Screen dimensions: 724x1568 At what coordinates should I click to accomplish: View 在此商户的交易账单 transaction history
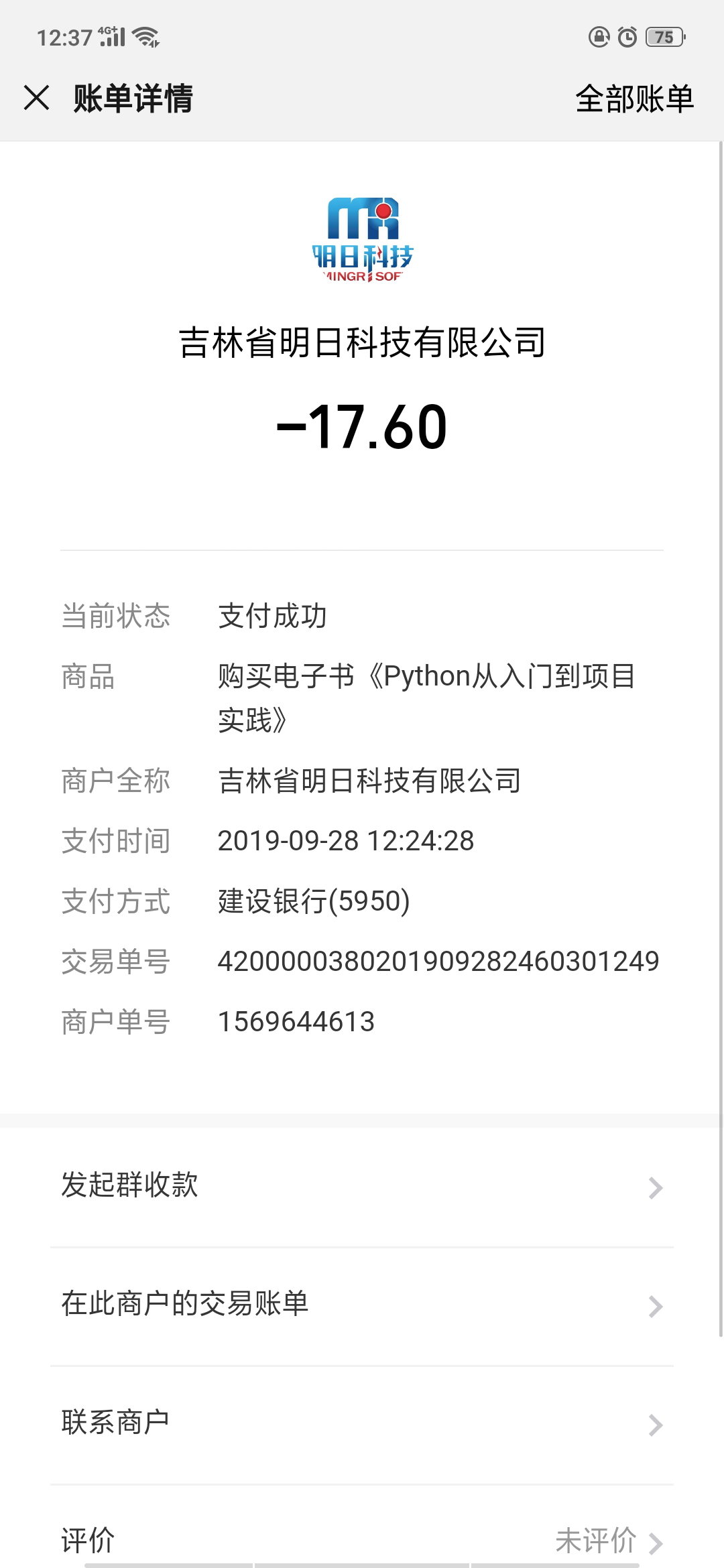362,1306
